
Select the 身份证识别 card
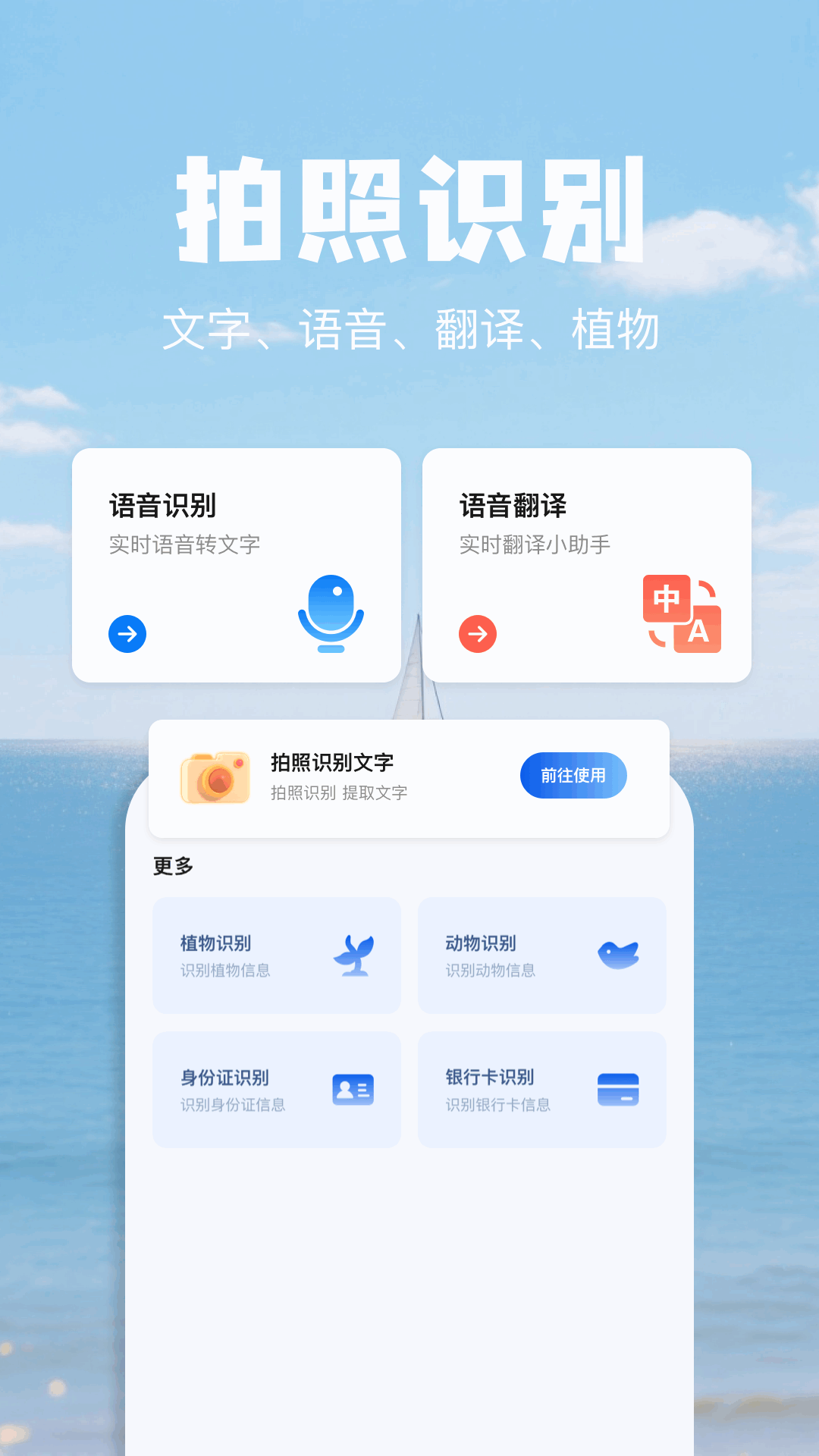pyautogui.click(x=277, y=1090)
